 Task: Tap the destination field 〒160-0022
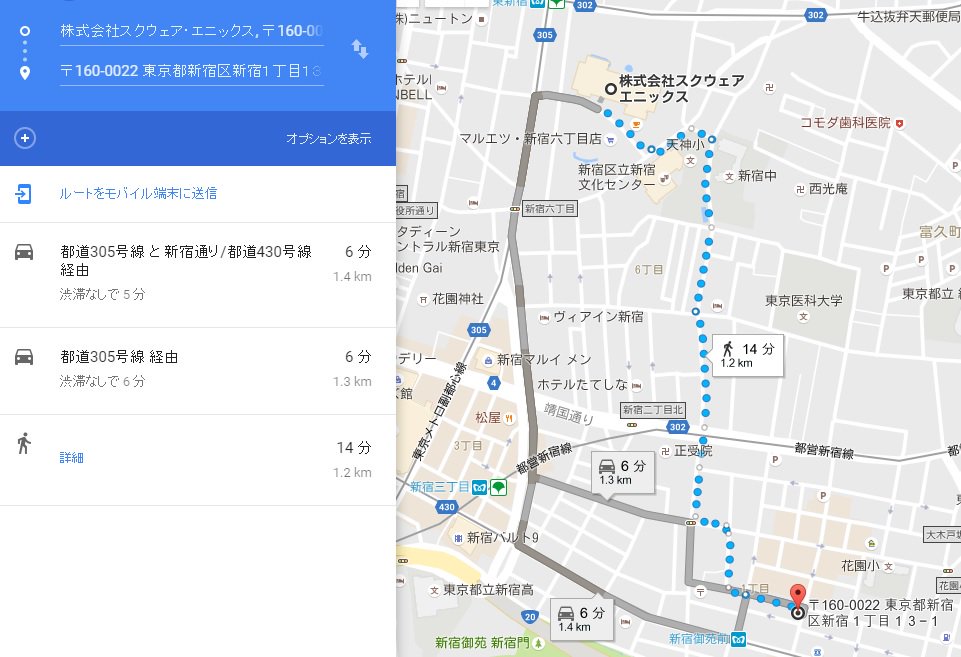pyautogui.click(x=190, y=71)
